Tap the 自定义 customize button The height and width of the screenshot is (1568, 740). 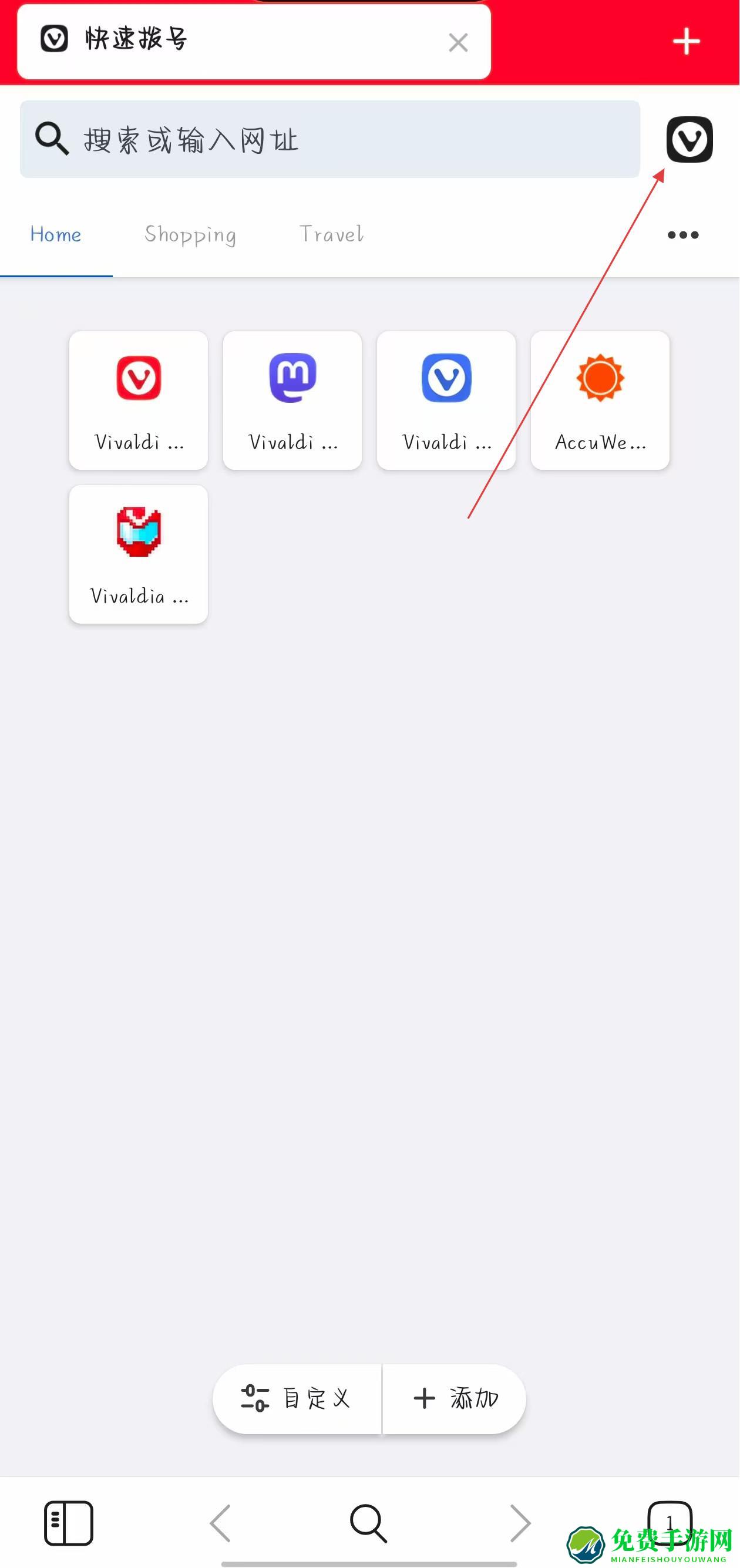pyautogui.click(x=297, y=1399)
